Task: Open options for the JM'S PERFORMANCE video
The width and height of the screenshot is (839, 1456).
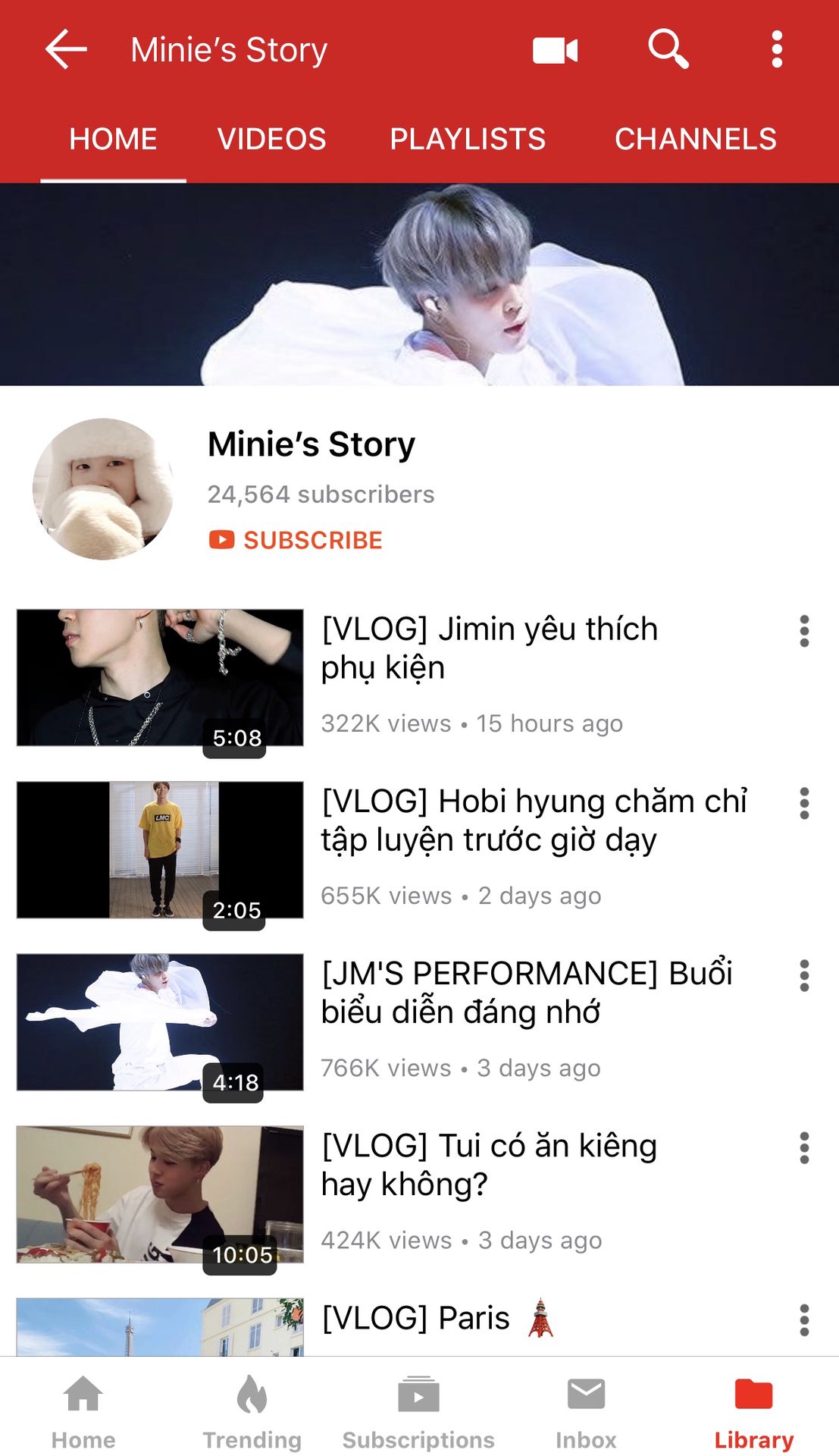Action: [804, 975]
